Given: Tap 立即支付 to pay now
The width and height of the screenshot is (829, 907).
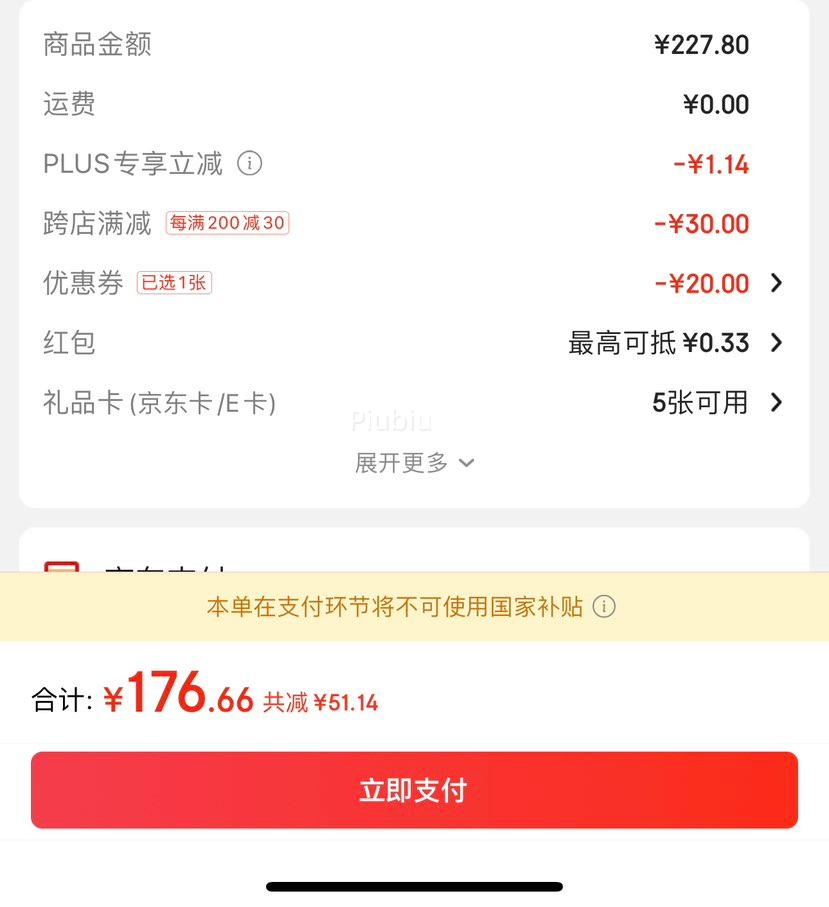Looking at the screenshot, I should pyautogui.click(x=414, y=790).
